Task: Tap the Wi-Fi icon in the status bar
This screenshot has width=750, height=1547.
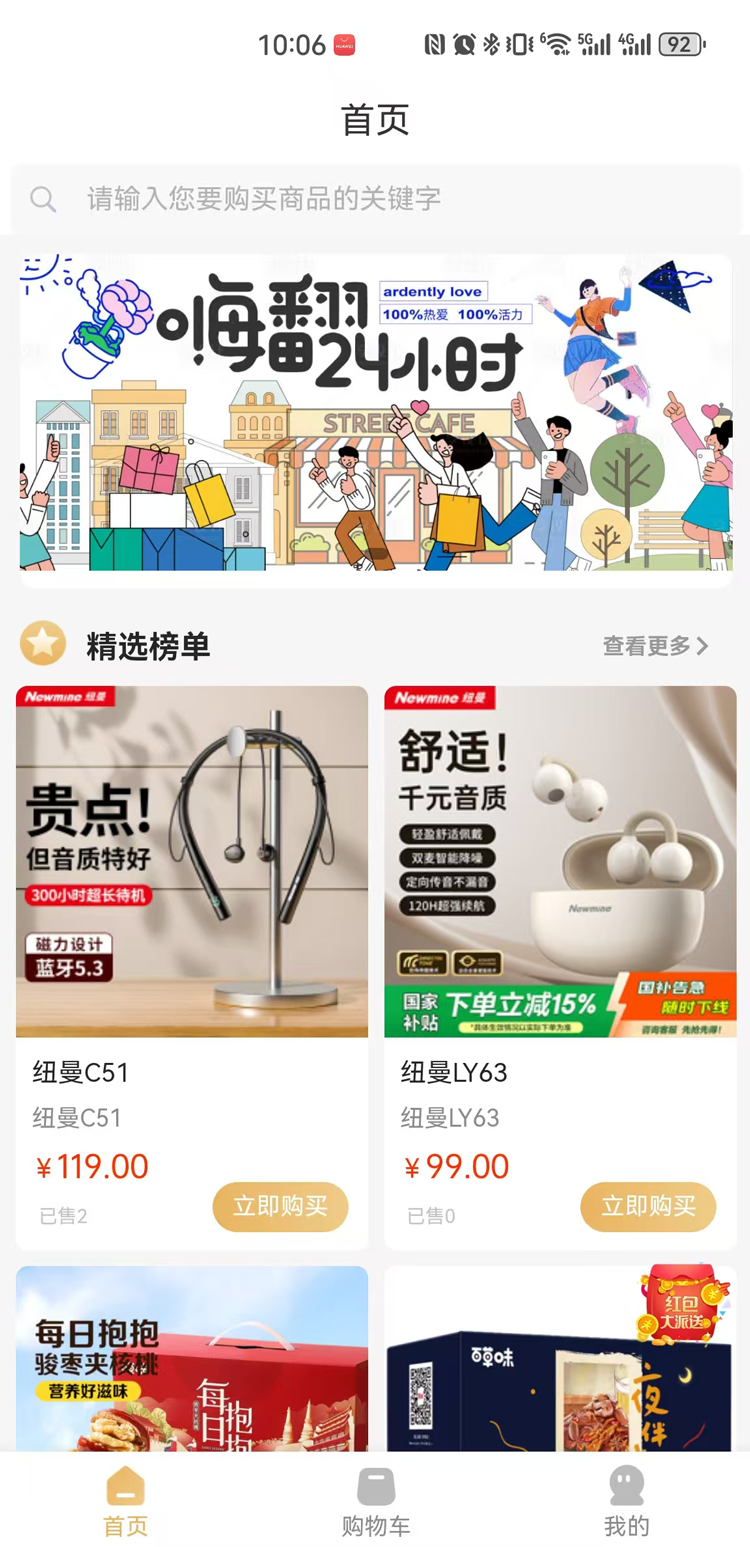Action: point(557,45)
